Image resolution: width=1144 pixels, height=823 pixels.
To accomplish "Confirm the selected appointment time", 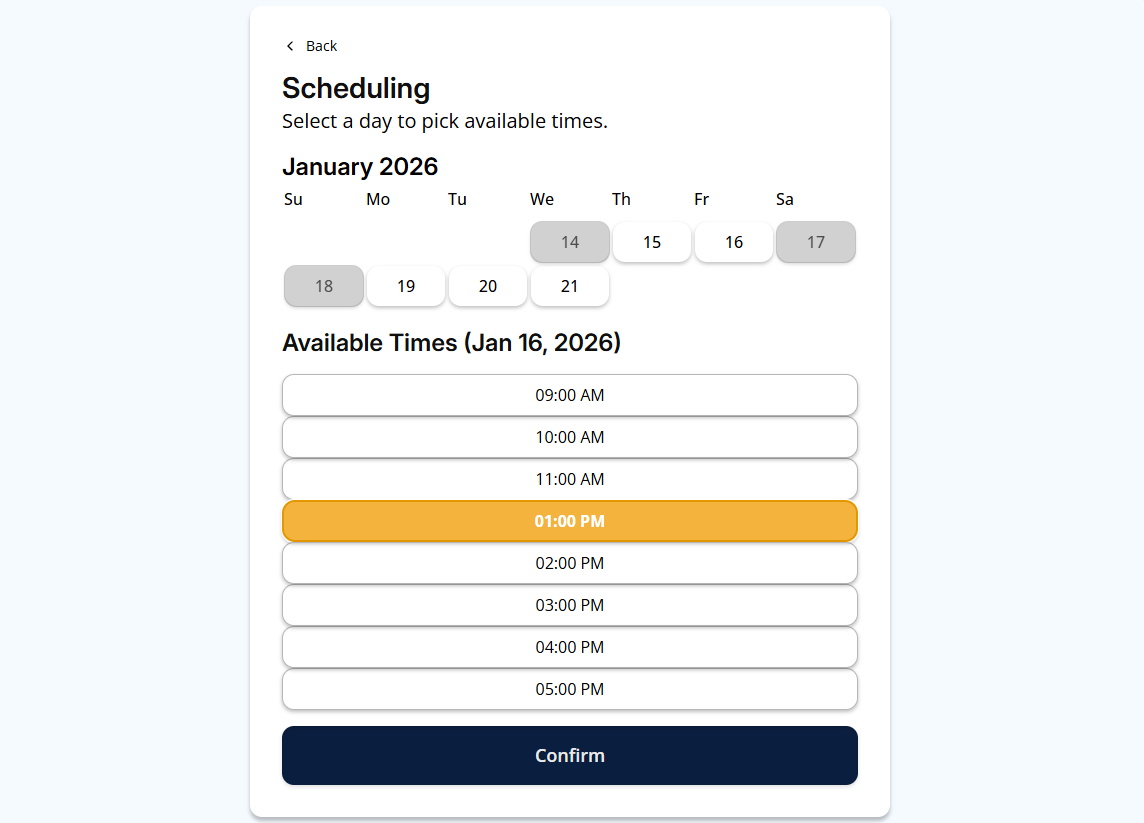I will [x=570, y=755].
